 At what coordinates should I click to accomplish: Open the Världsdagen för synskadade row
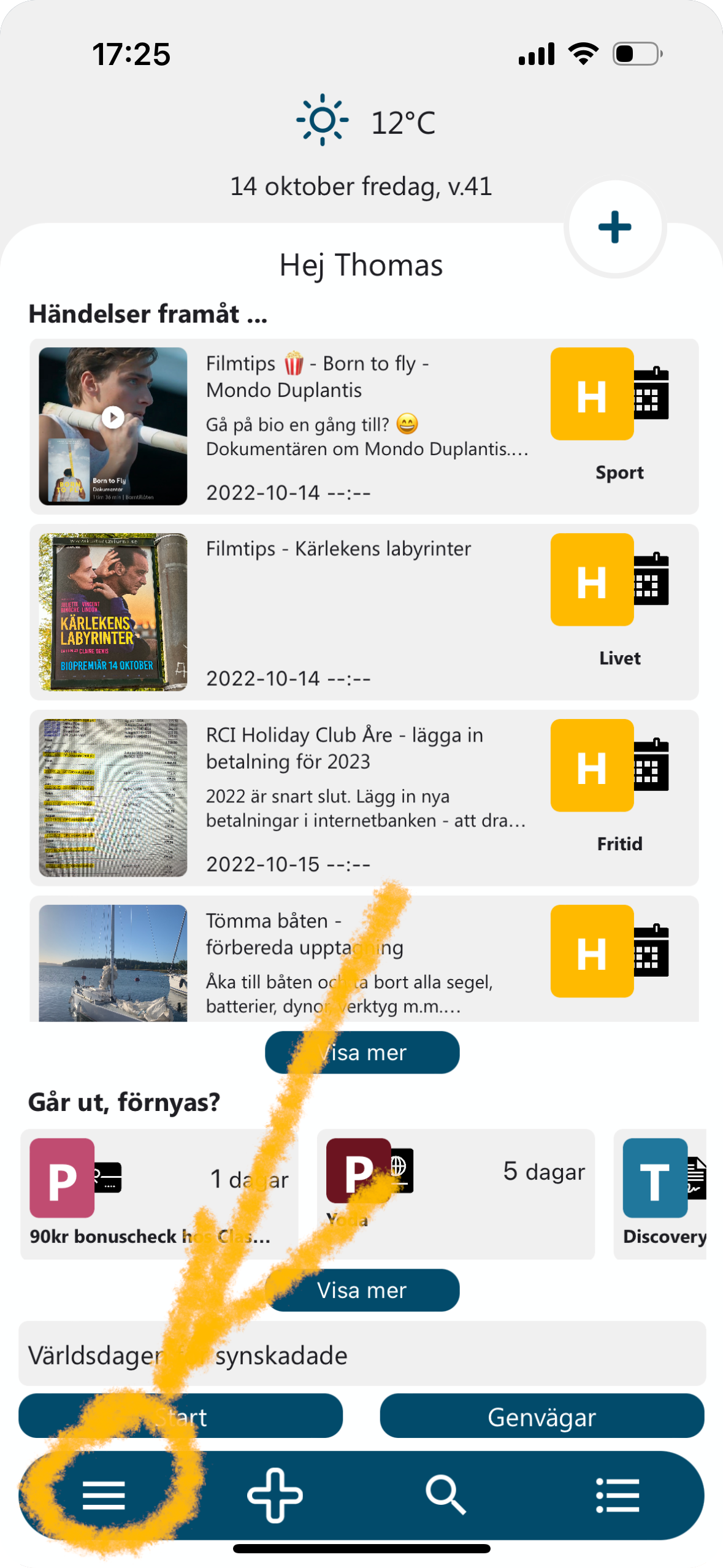click(362, 1355)
